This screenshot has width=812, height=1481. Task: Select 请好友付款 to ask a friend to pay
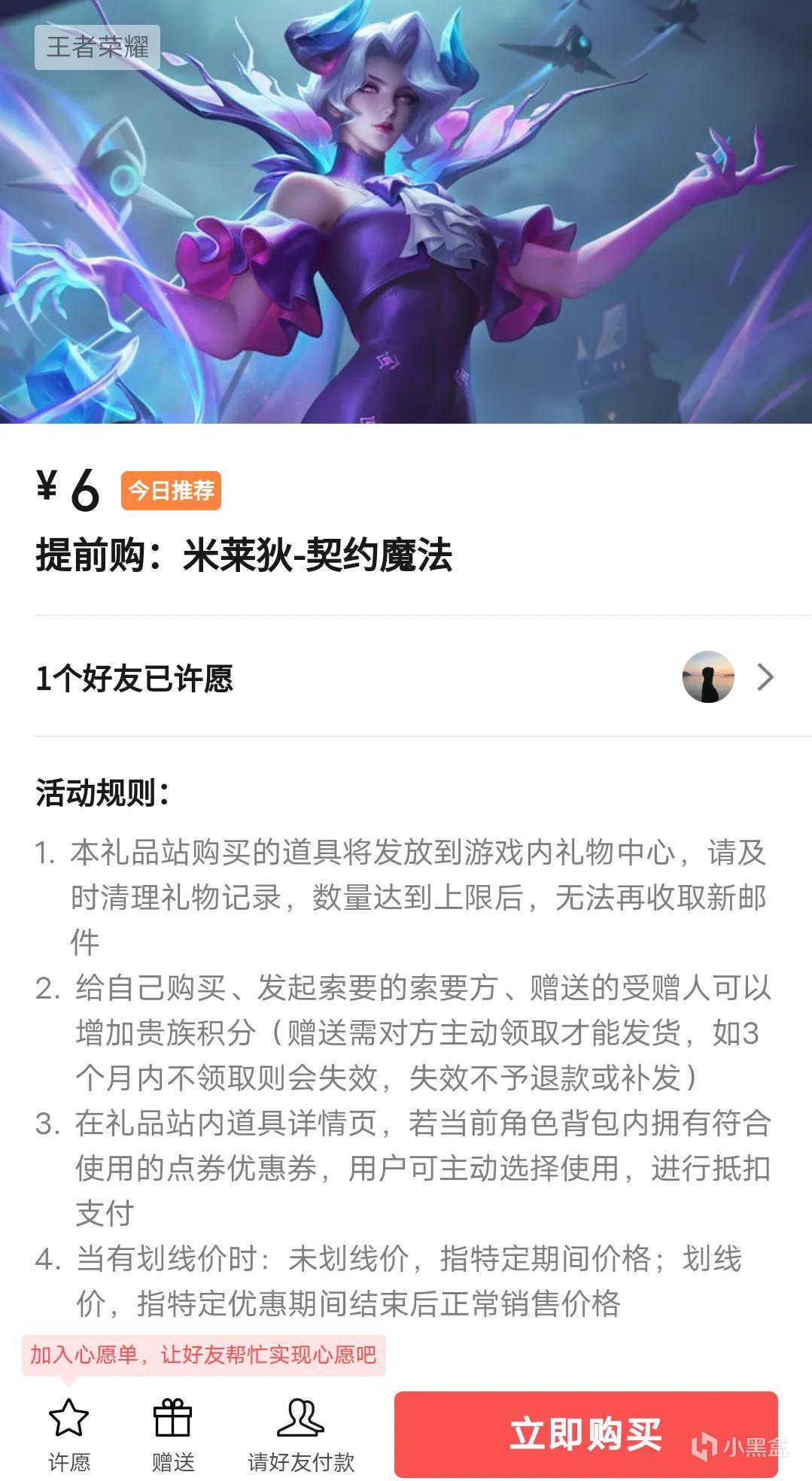[x=301, y=1435]
